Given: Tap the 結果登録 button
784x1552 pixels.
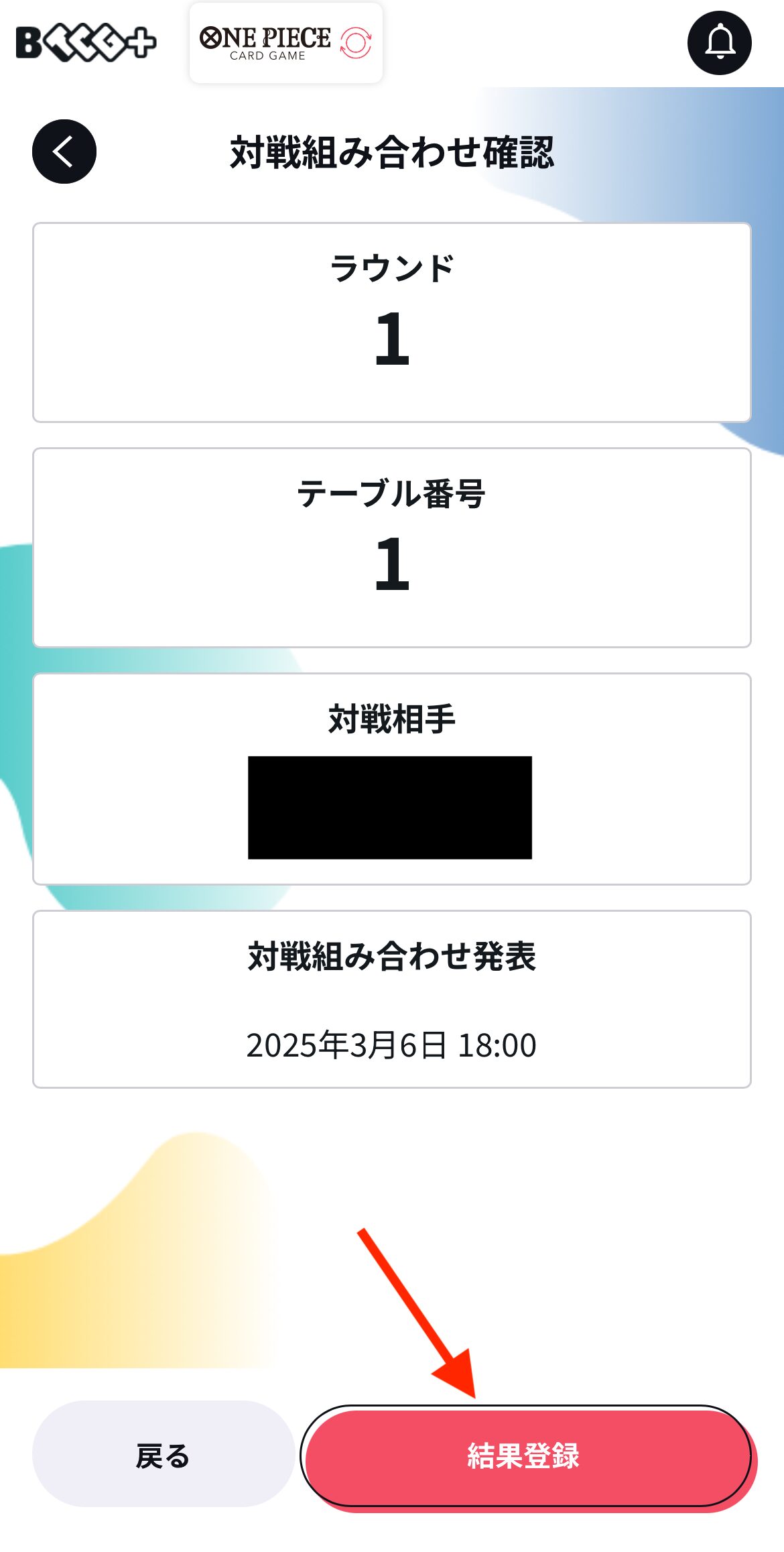Looking at the screenshot, I should pyautogui.click(x=528, y=1456).
